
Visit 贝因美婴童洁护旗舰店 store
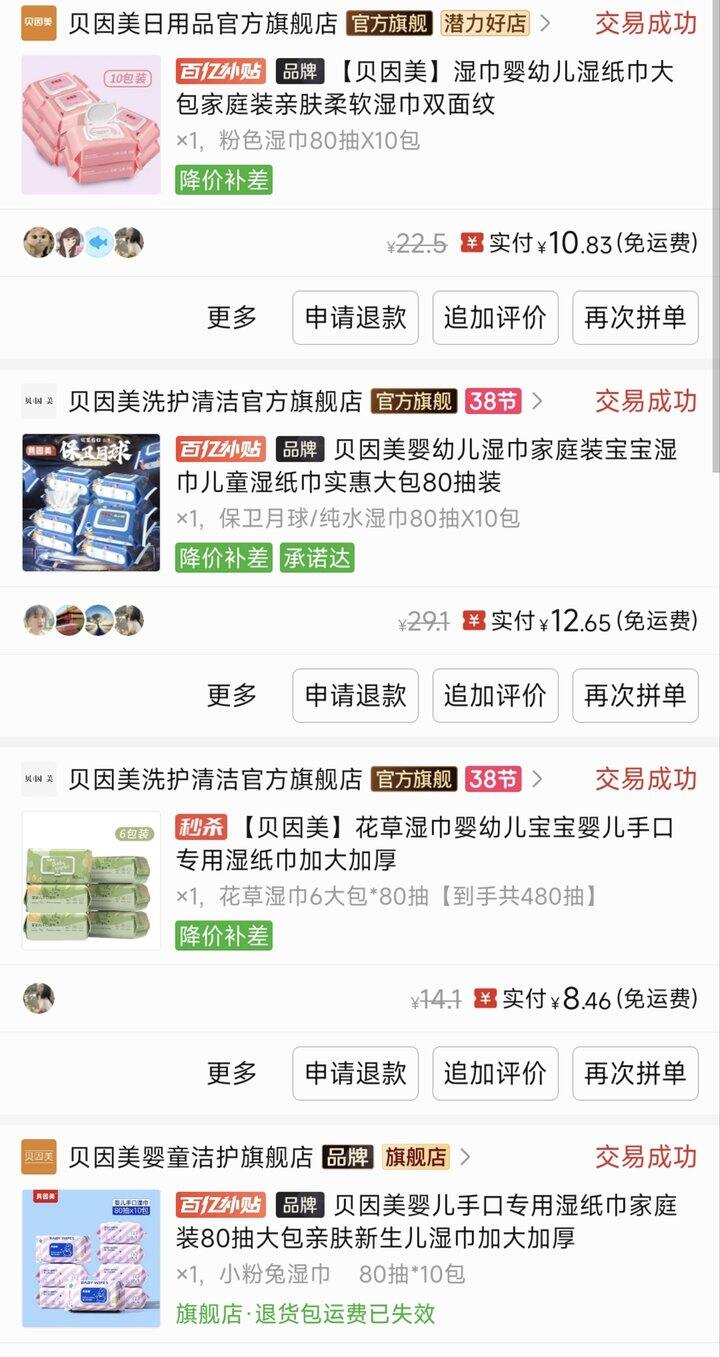tap(190, 1158)
